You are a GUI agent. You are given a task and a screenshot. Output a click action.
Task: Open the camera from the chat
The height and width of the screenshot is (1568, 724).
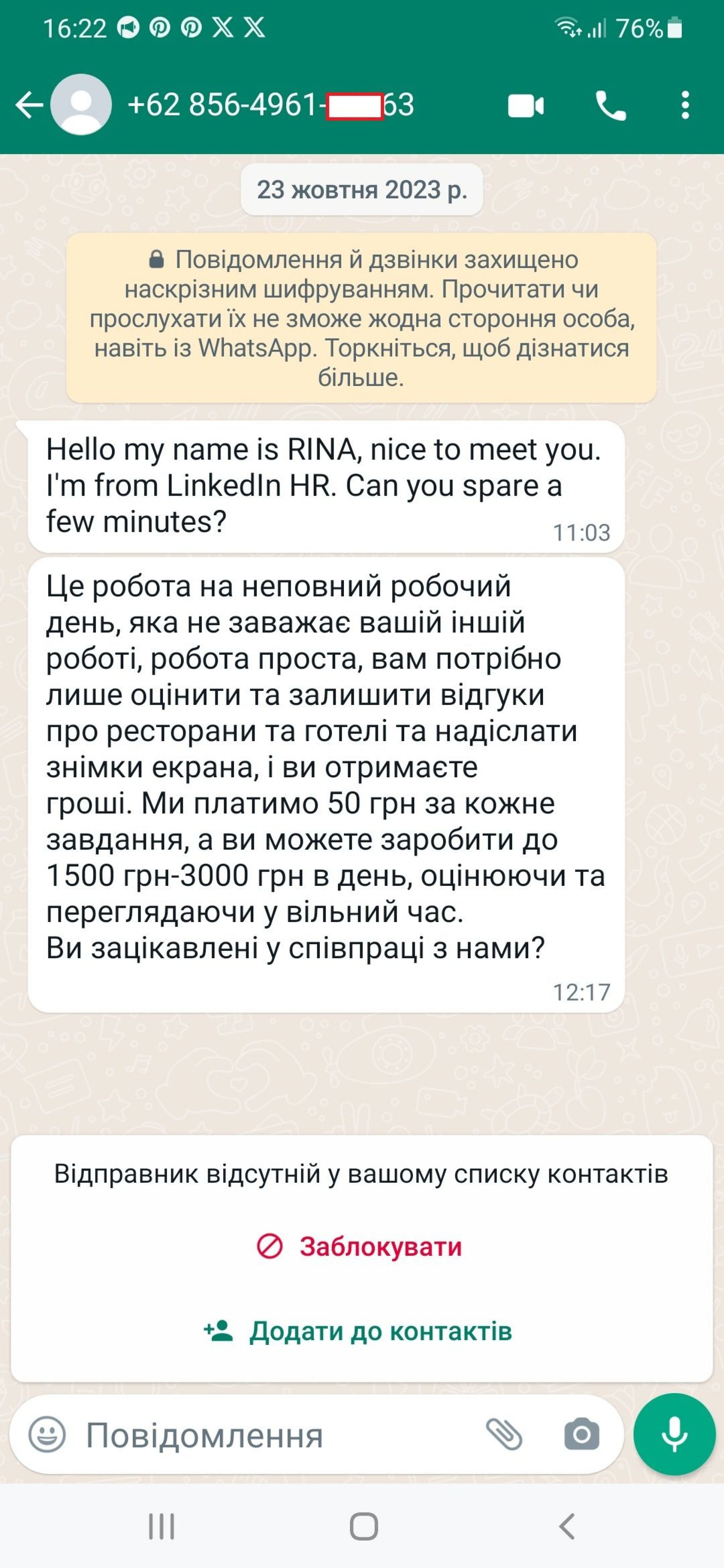pos(581,1435)
